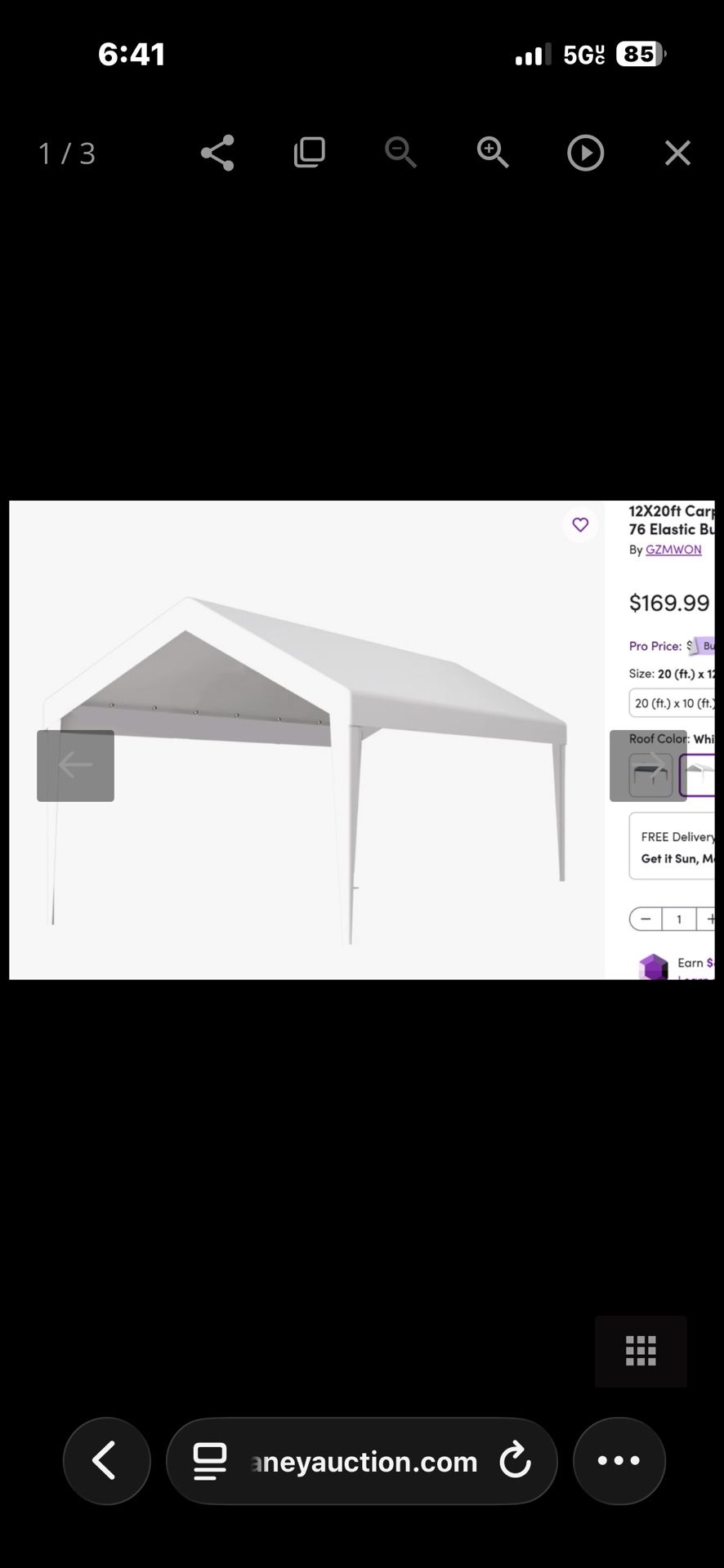This screenshot has width=724, height=1568.
Task: Go back in the browser
Action: [x=106, y=1461]
